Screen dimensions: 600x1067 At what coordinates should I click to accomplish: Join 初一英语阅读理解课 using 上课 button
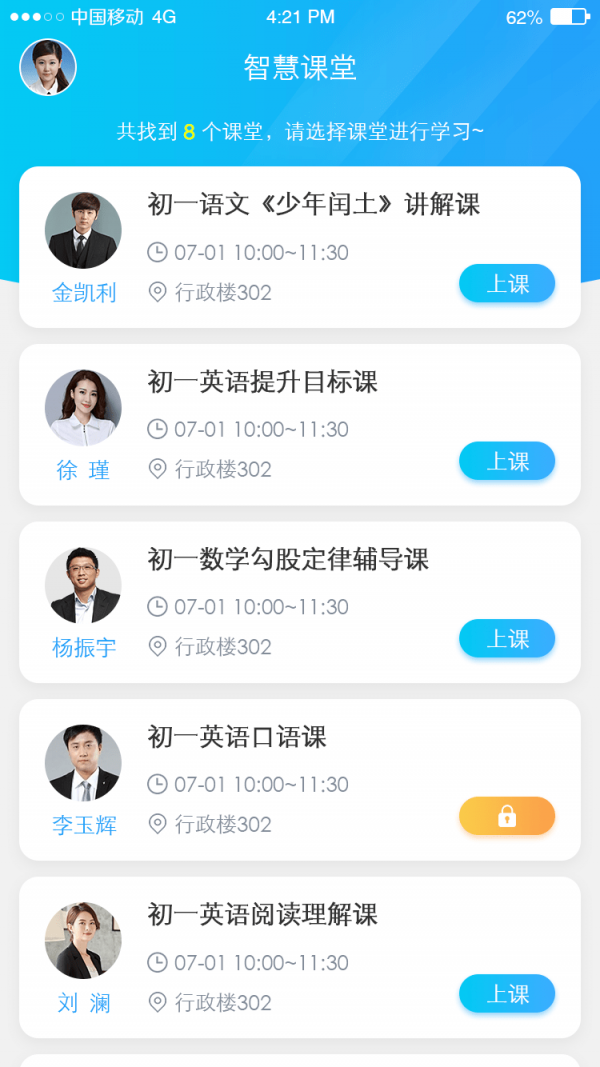507,994
